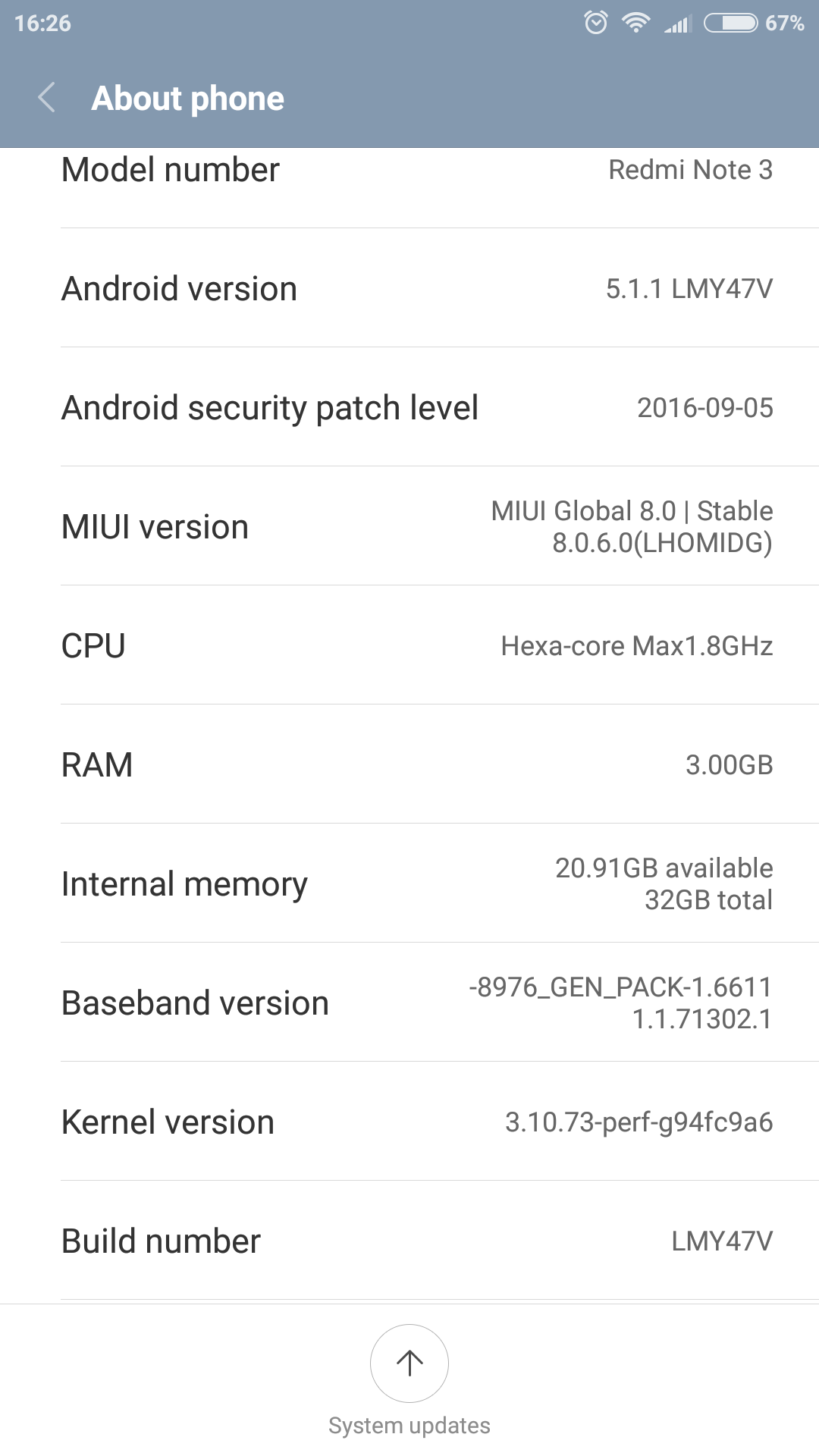
Task: Tap the MIUI version row
Action: coord(409,526)
